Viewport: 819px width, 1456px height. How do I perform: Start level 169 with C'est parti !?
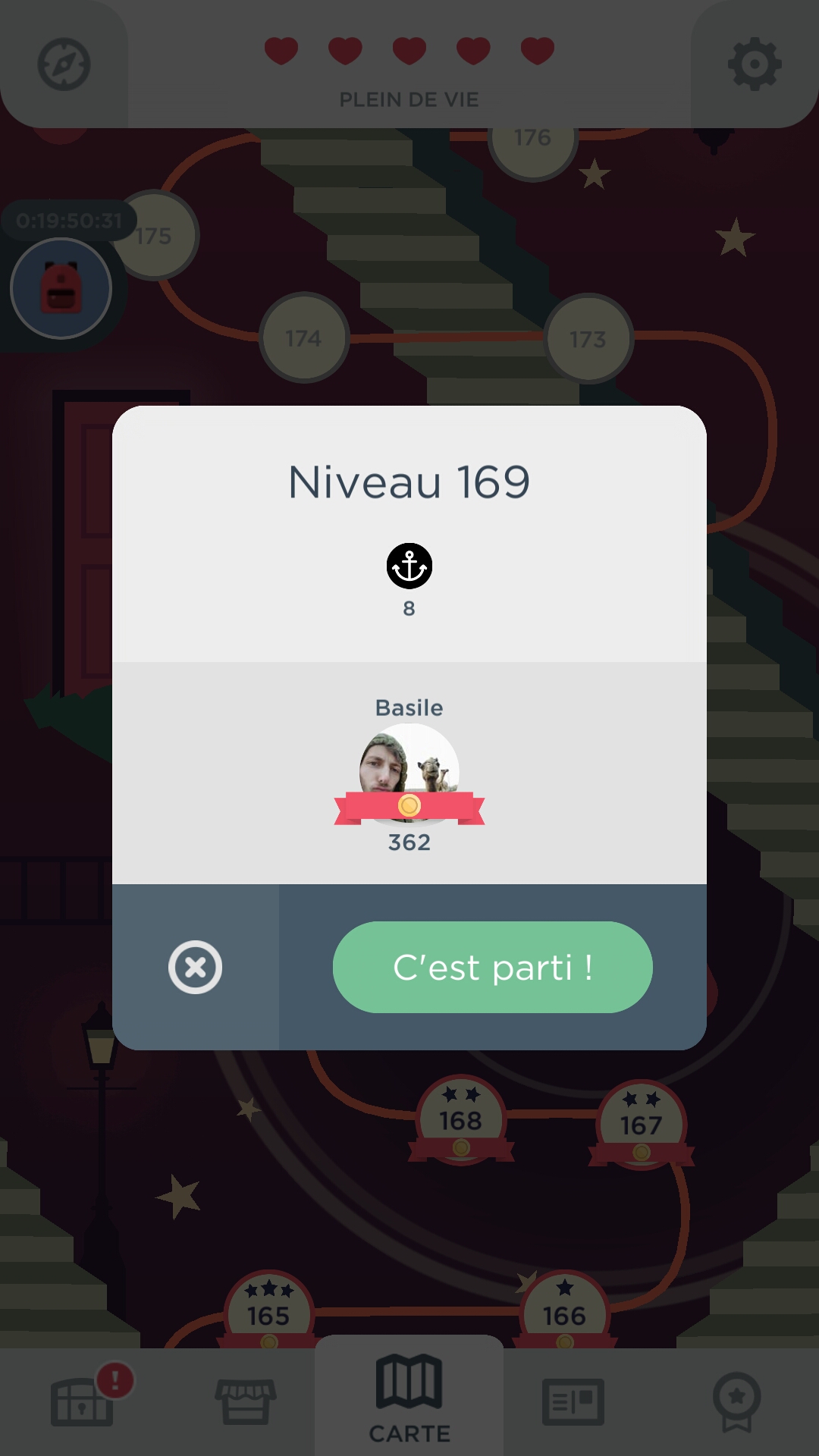tap(492, 967)
